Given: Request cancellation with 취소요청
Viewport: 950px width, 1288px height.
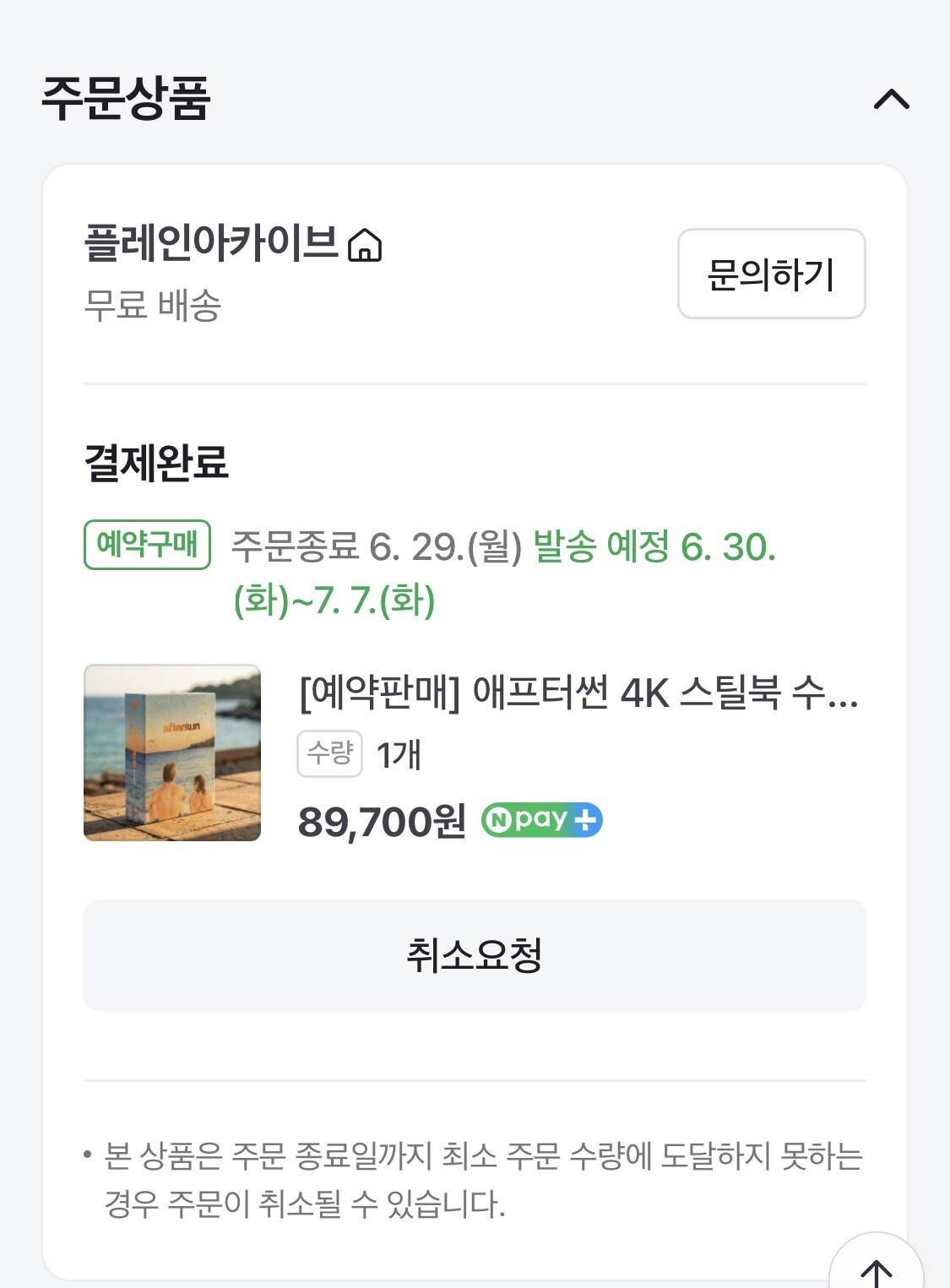Looking at the screenshot, I should (475, 955).
